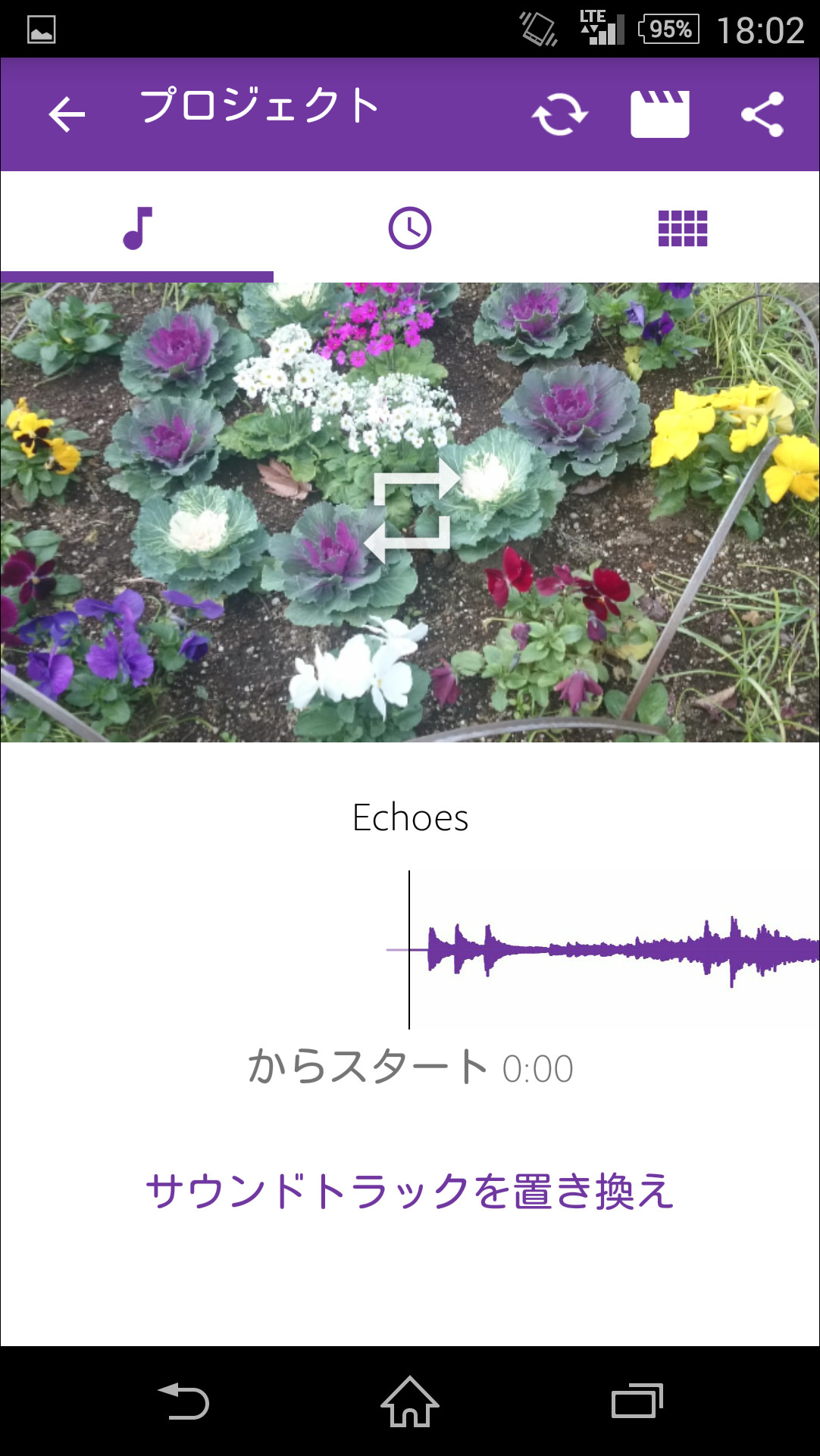Image resolution: width=820 pixels, height=1456 pixels.
Task: Tap the battery percentage indicator
Action: pos(665,29)
